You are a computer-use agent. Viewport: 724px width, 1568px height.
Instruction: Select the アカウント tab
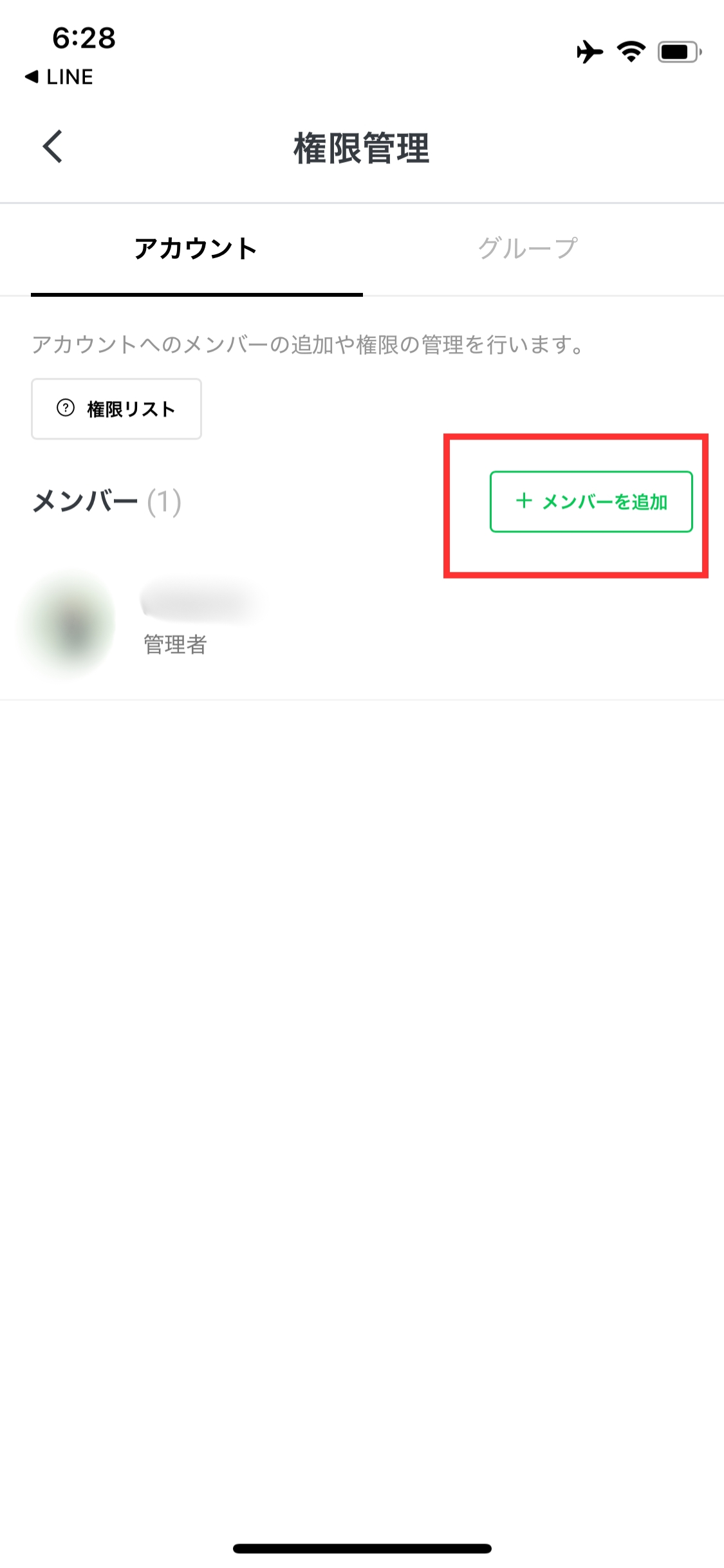[196, 248]
